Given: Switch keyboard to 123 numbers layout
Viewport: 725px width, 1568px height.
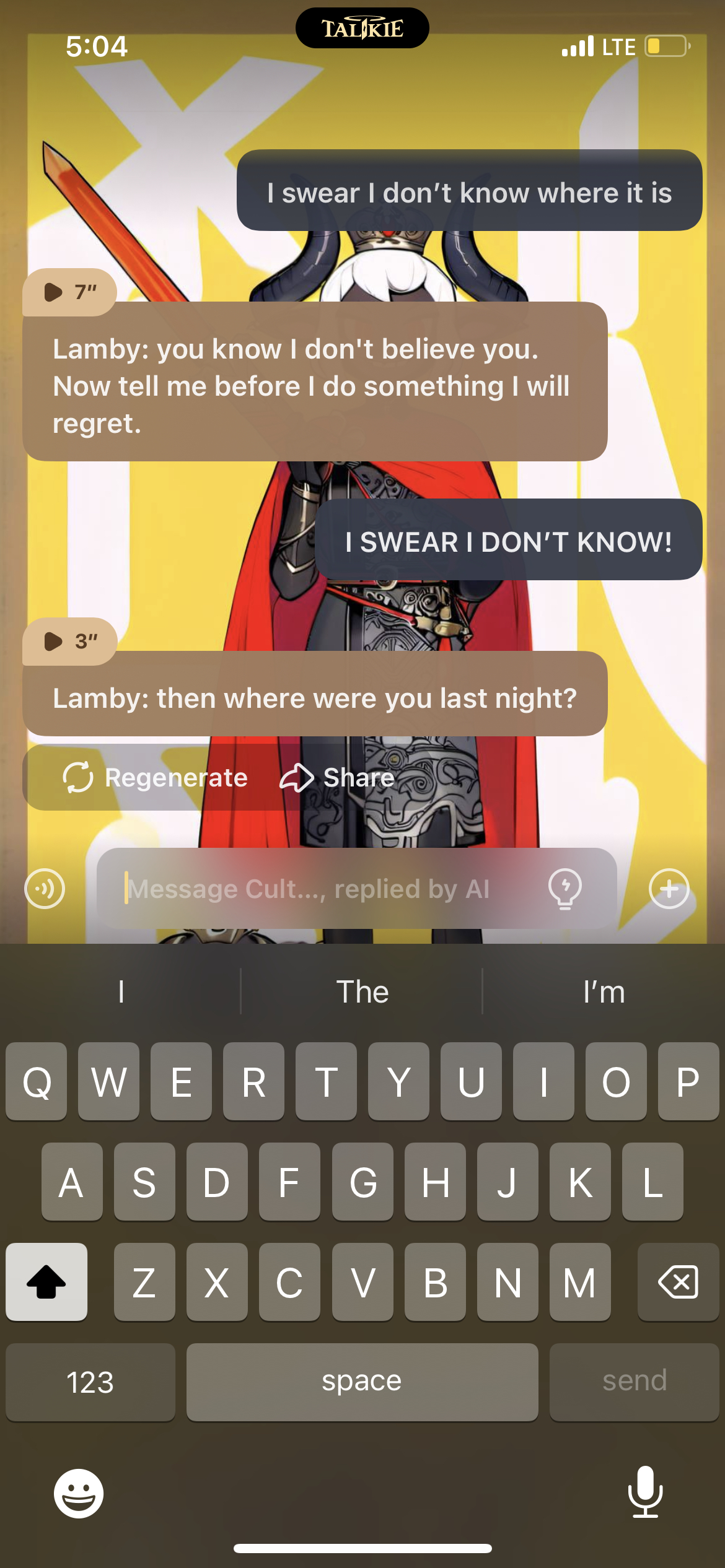Looking at the screenshot, I should pos(90,1382).
